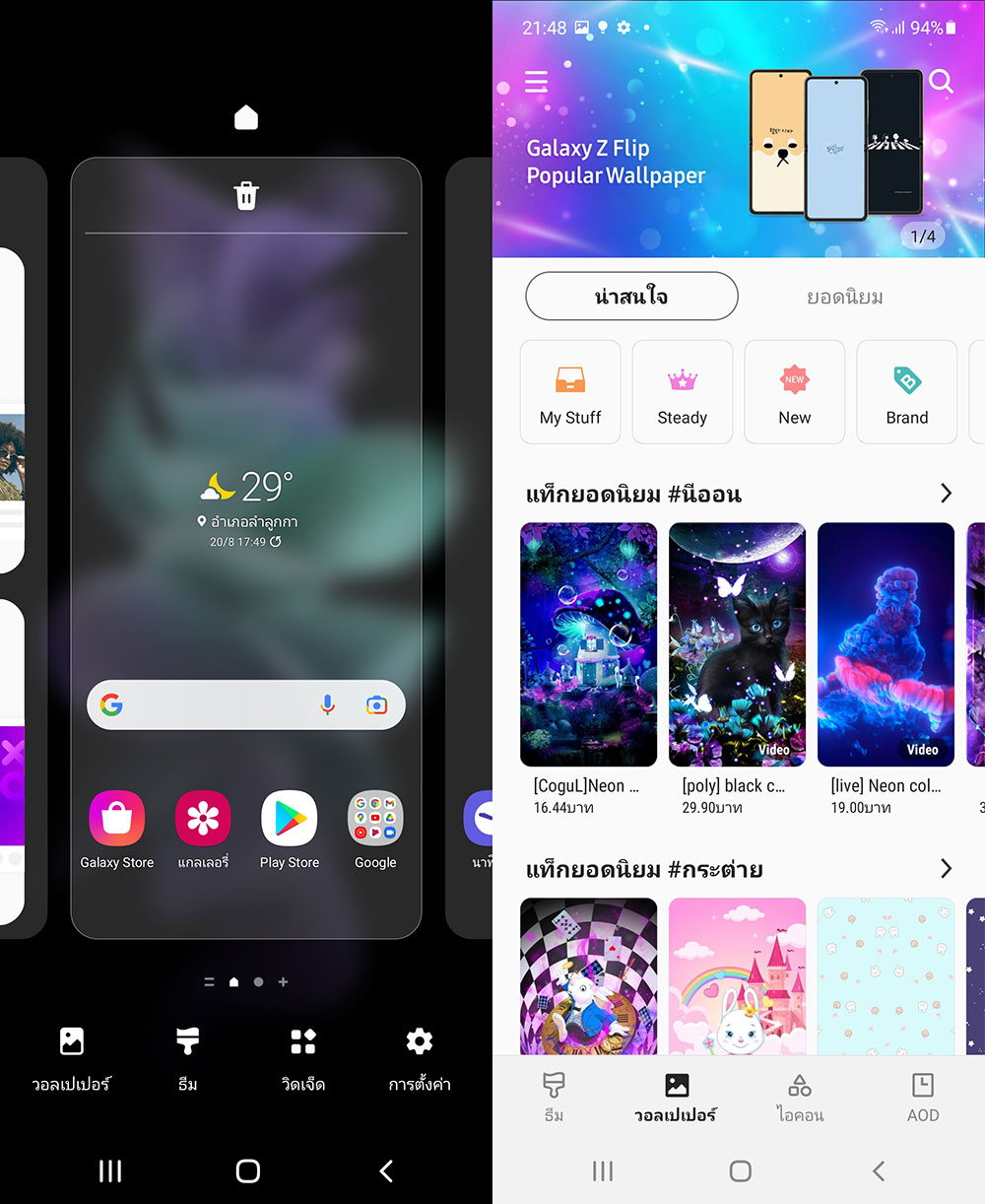Open the New category
985x1204 pixels.
795,392
